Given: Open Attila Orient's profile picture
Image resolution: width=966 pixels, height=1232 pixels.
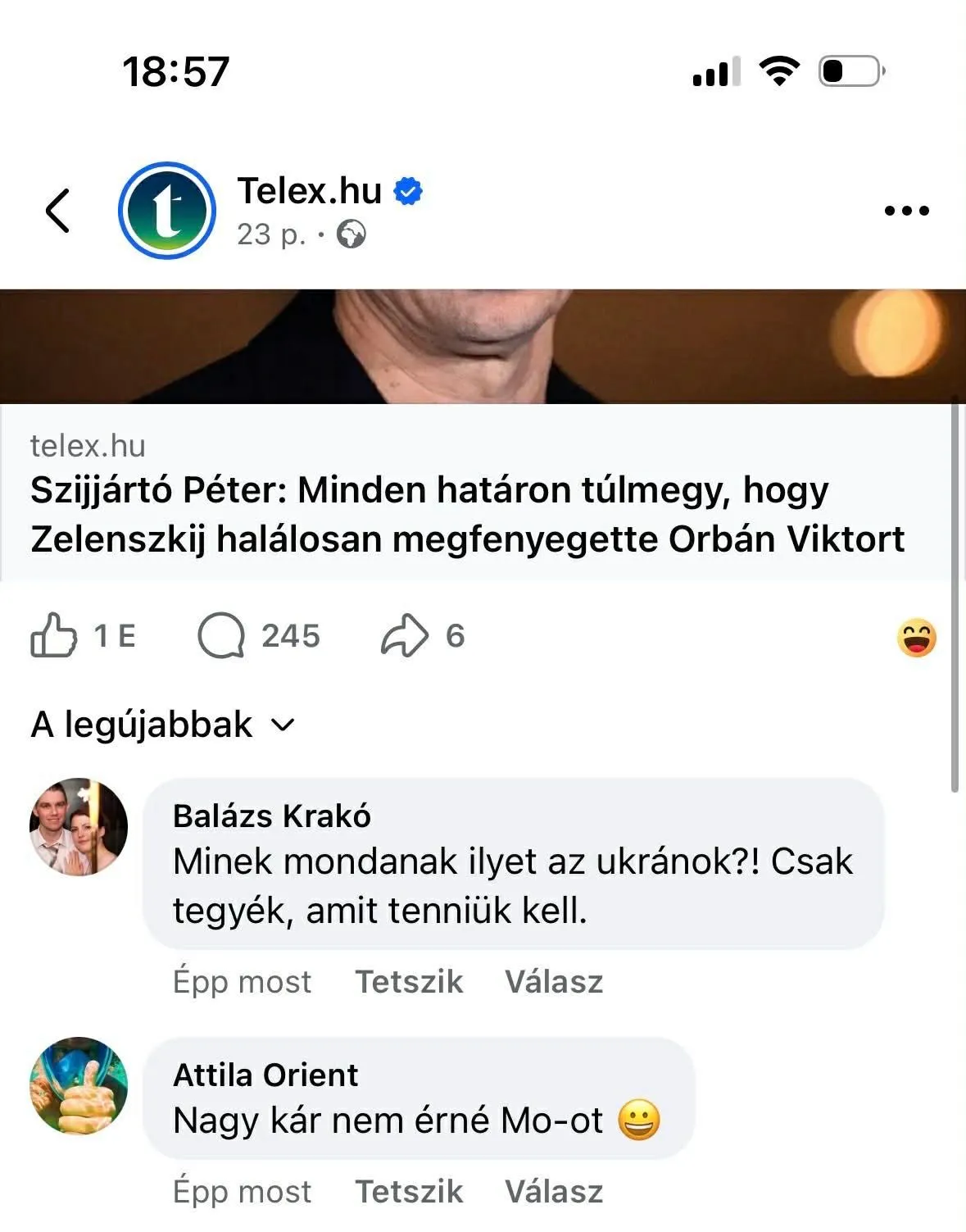Looking at the screenshot, I should click(79, 1086).
